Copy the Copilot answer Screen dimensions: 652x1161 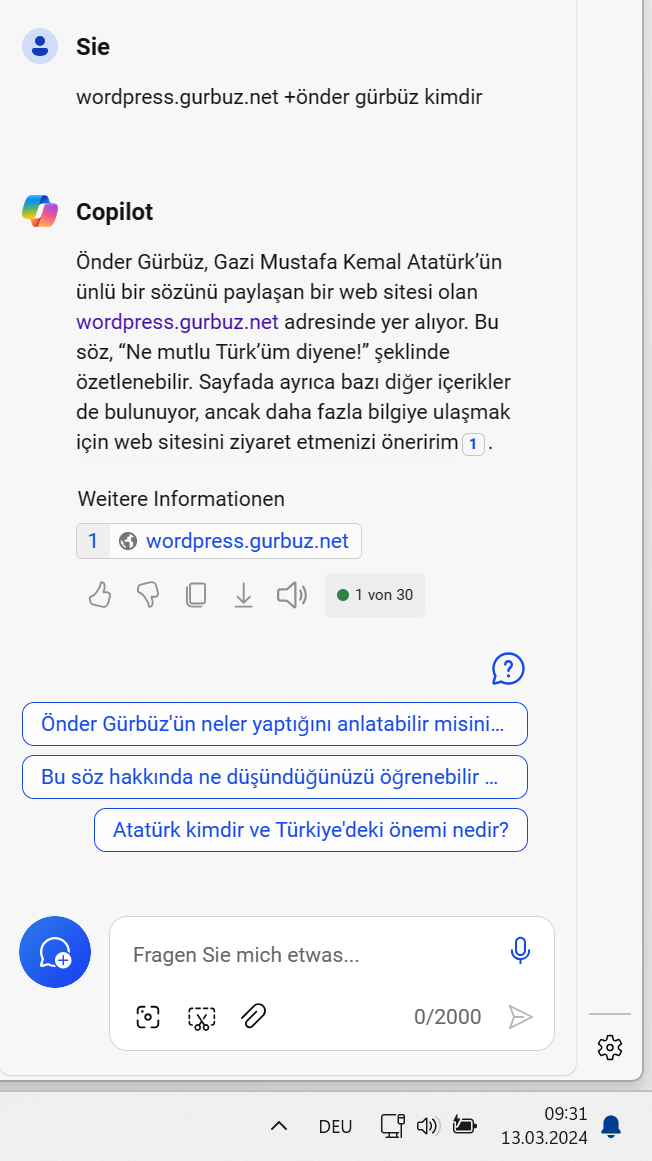pos(196,595)
